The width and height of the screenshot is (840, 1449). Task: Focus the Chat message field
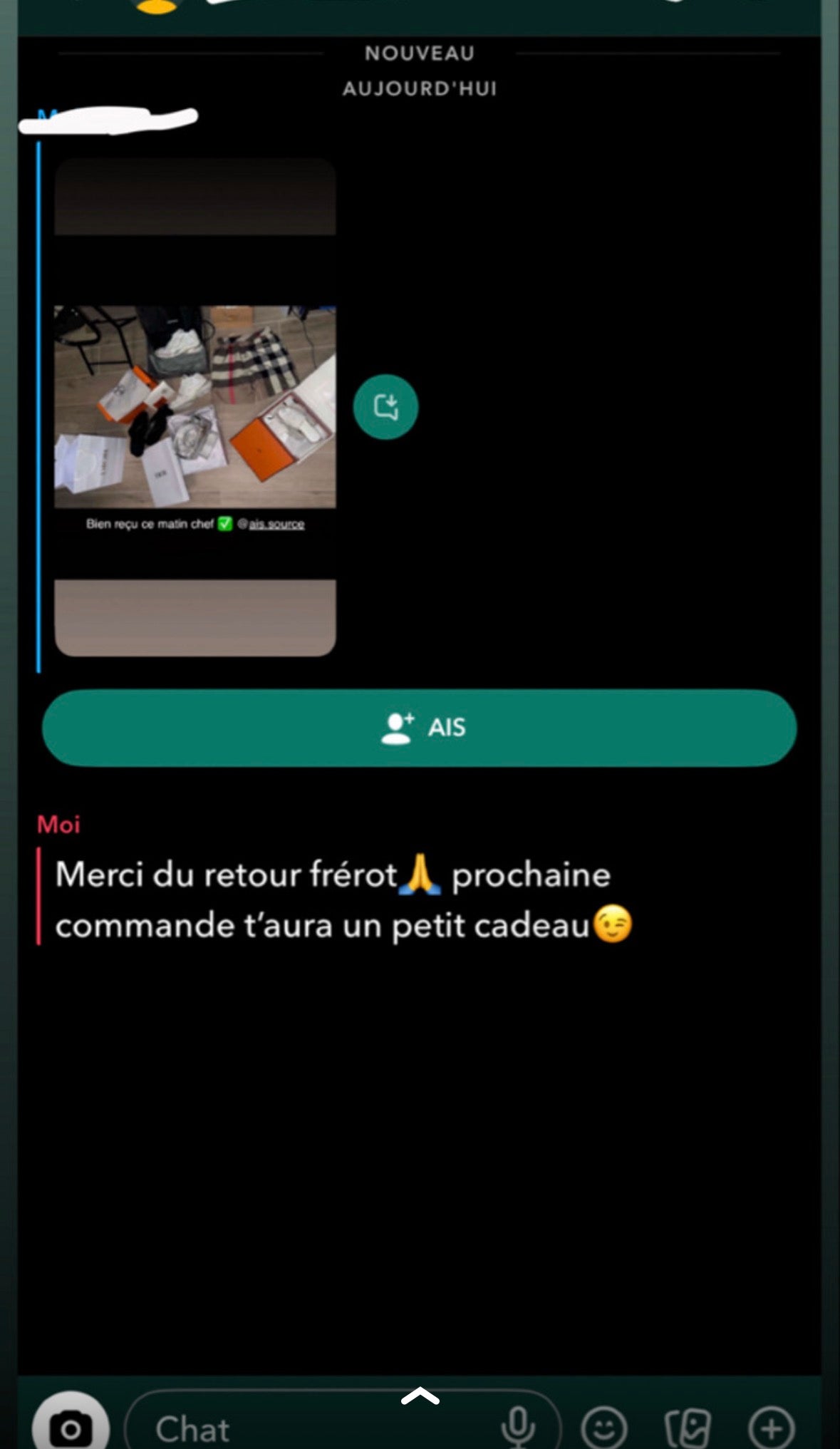306,1428
